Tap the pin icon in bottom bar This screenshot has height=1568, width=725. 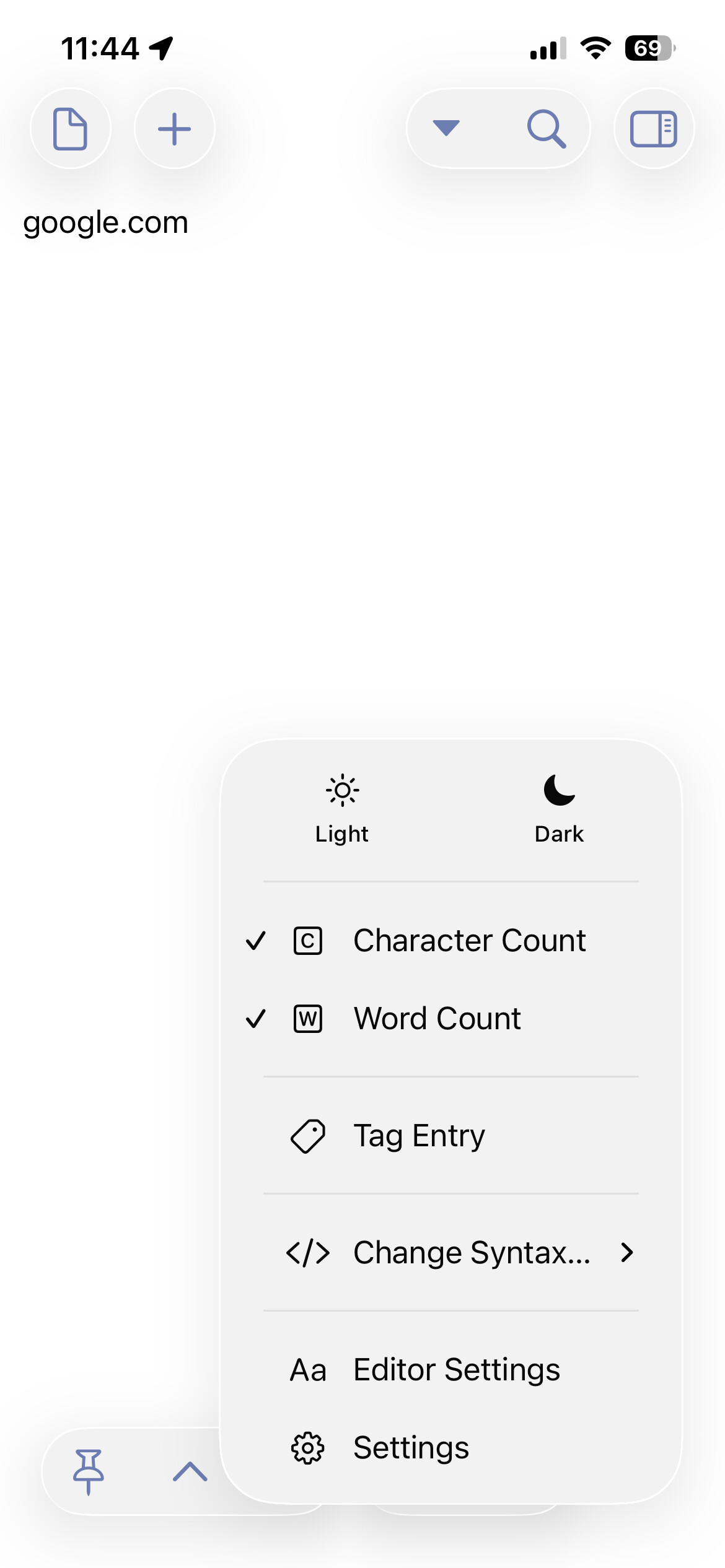[89, 1471]
